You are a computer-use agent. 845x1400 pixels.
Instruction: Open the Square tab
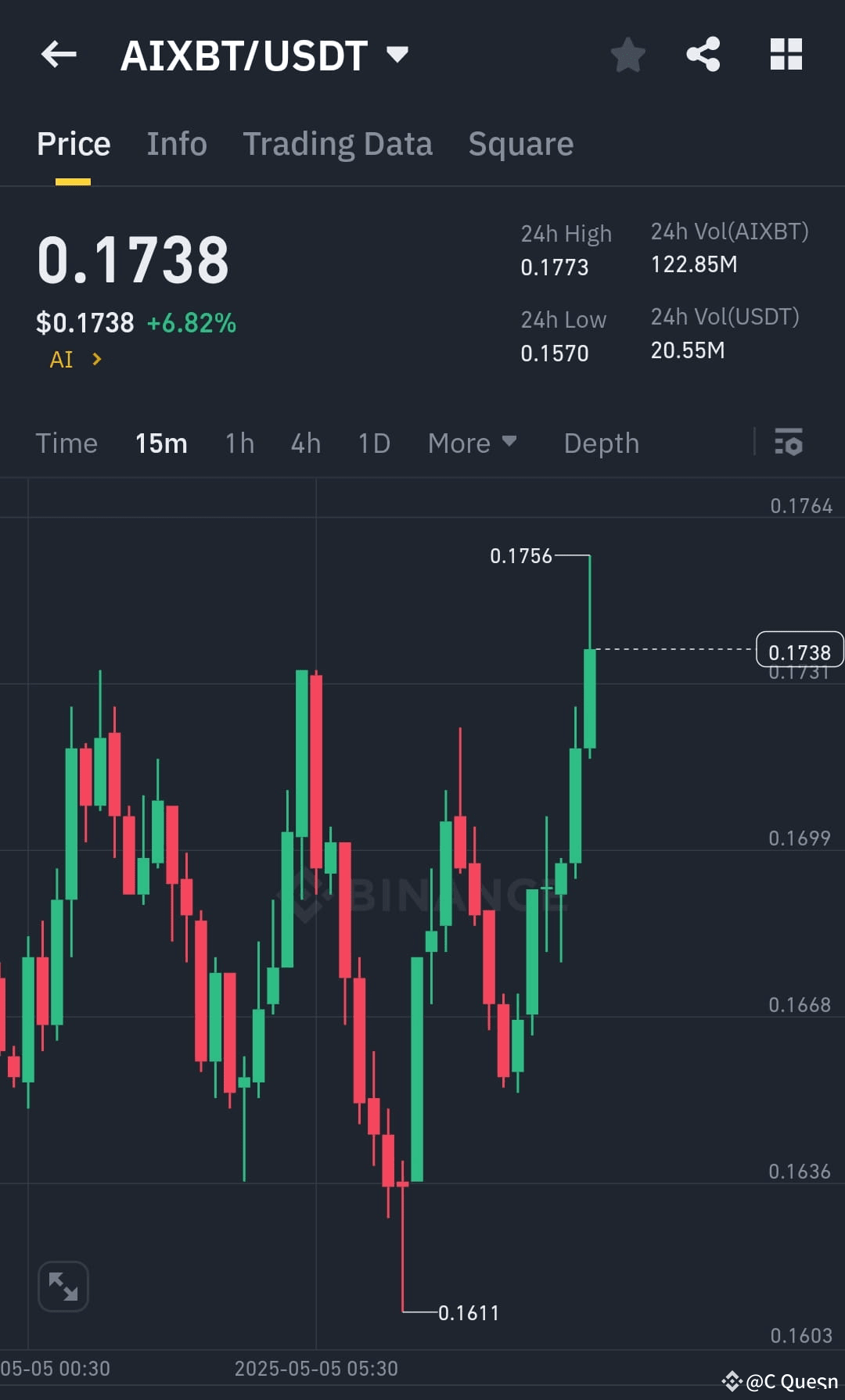pyautogui.click(x=520, y=144)
